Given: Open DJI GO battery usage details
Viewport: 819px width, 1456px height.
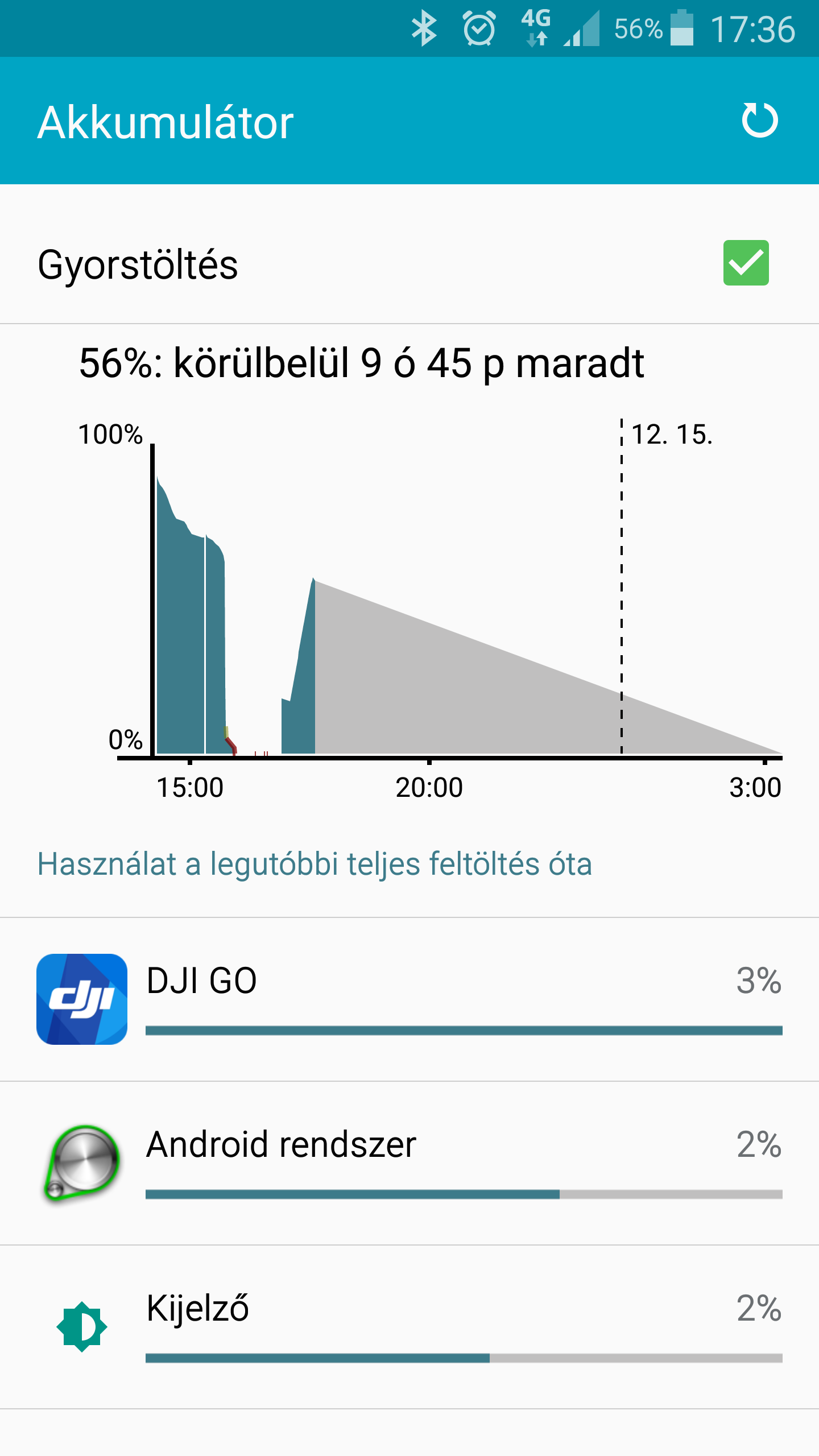Looking at the screenshot, I should 409,999.
